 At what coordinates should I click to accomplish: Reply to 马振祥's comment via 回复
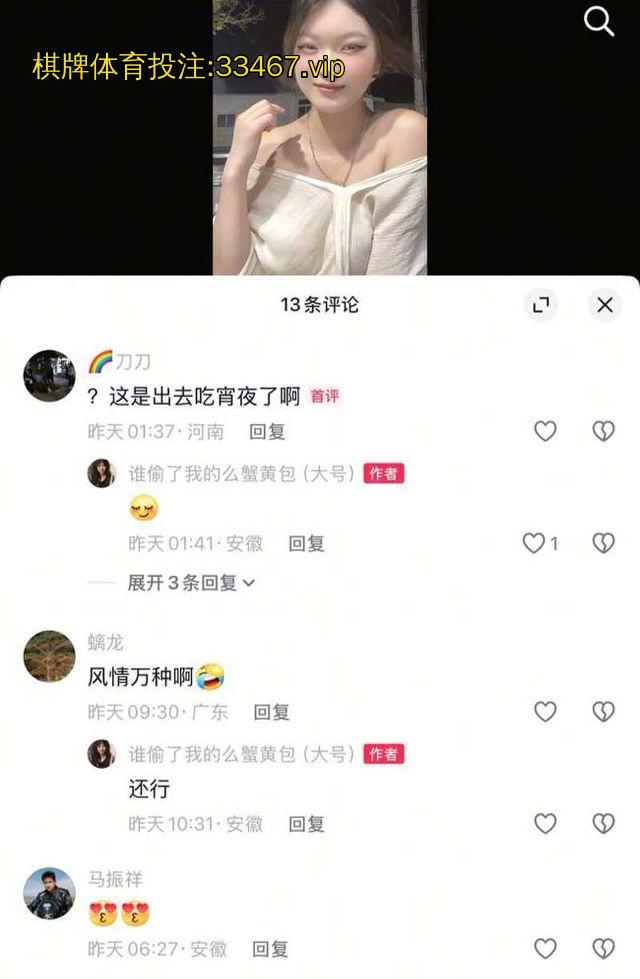tap(271, 949)
